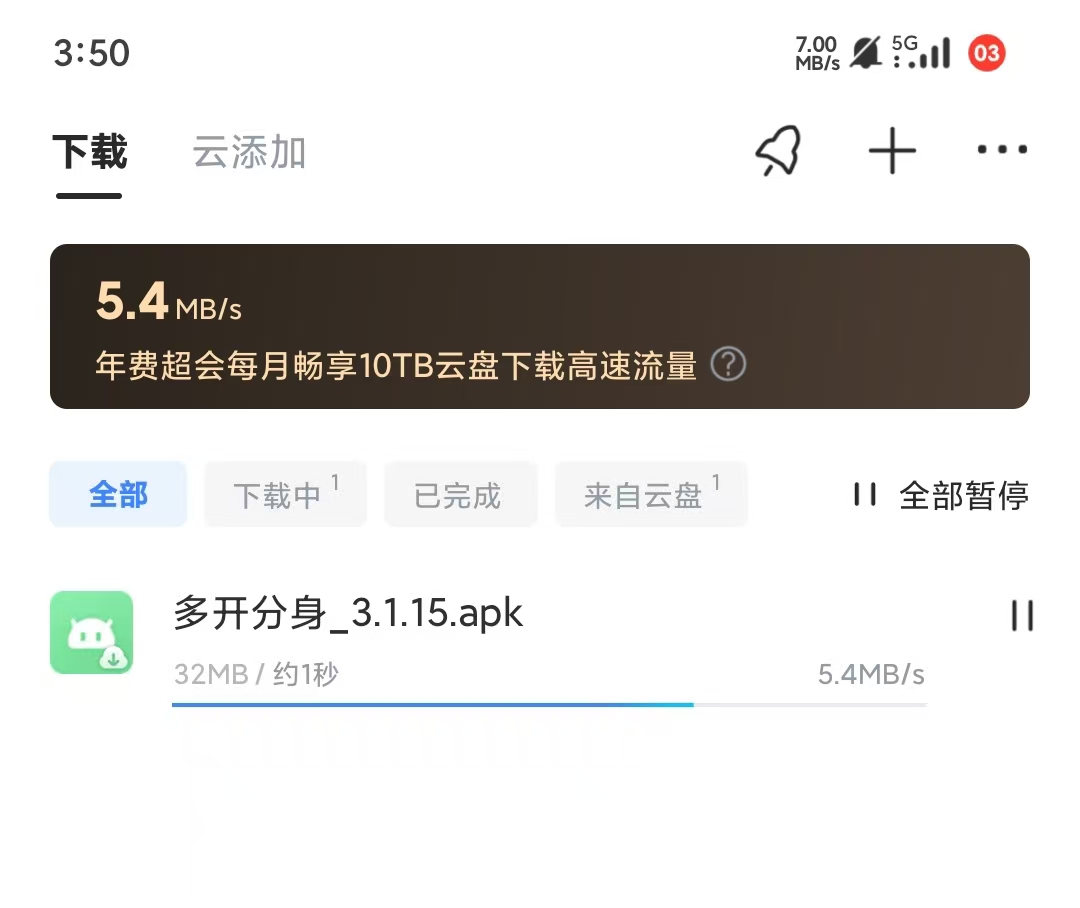Filter to 来自云盘 items
This screenshot has width=1080, height=908.
tap(650, 495)
